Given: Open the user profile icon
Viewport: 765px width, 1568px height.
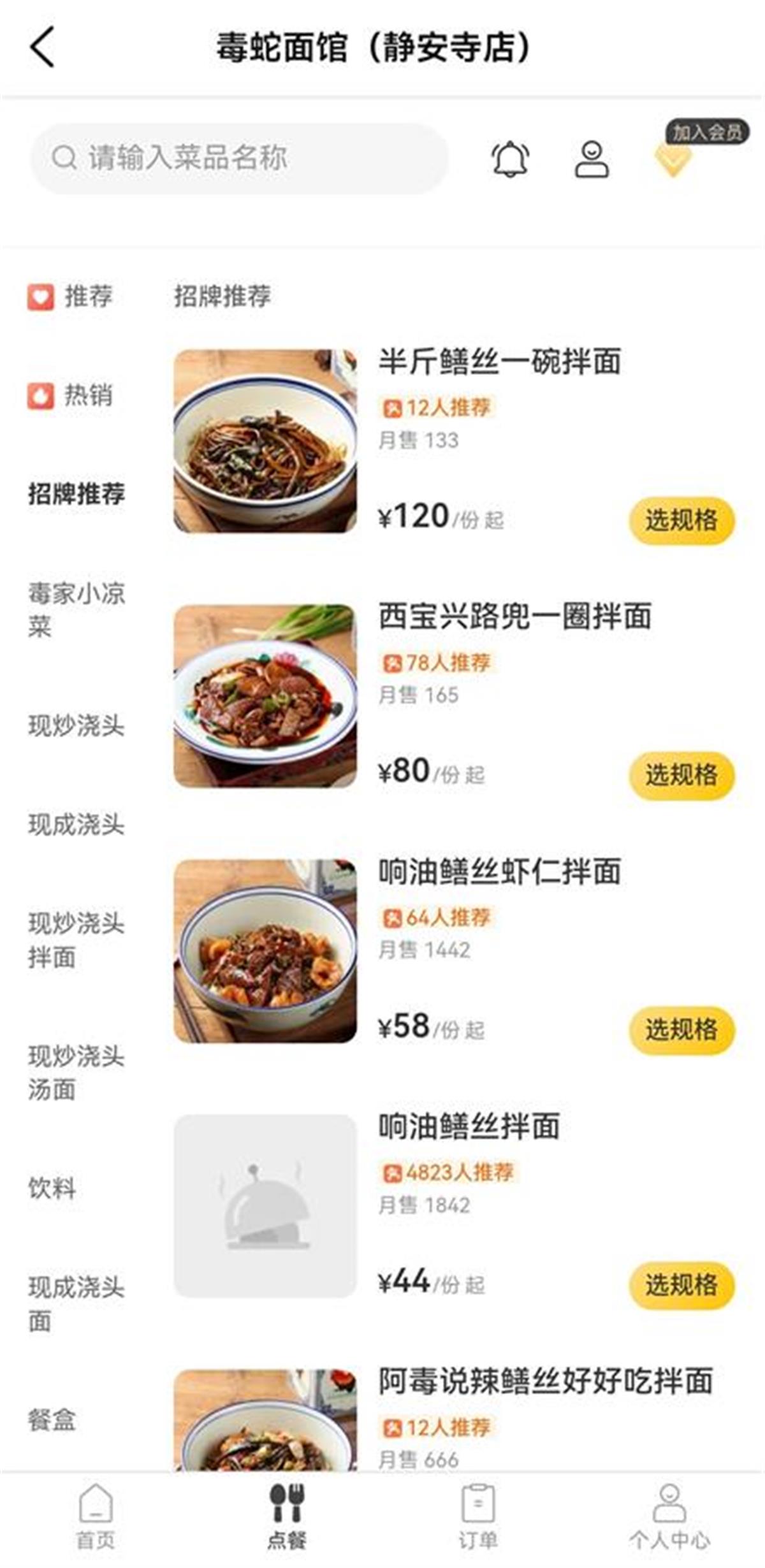Looking at the screenshot, I should point(592,159).
